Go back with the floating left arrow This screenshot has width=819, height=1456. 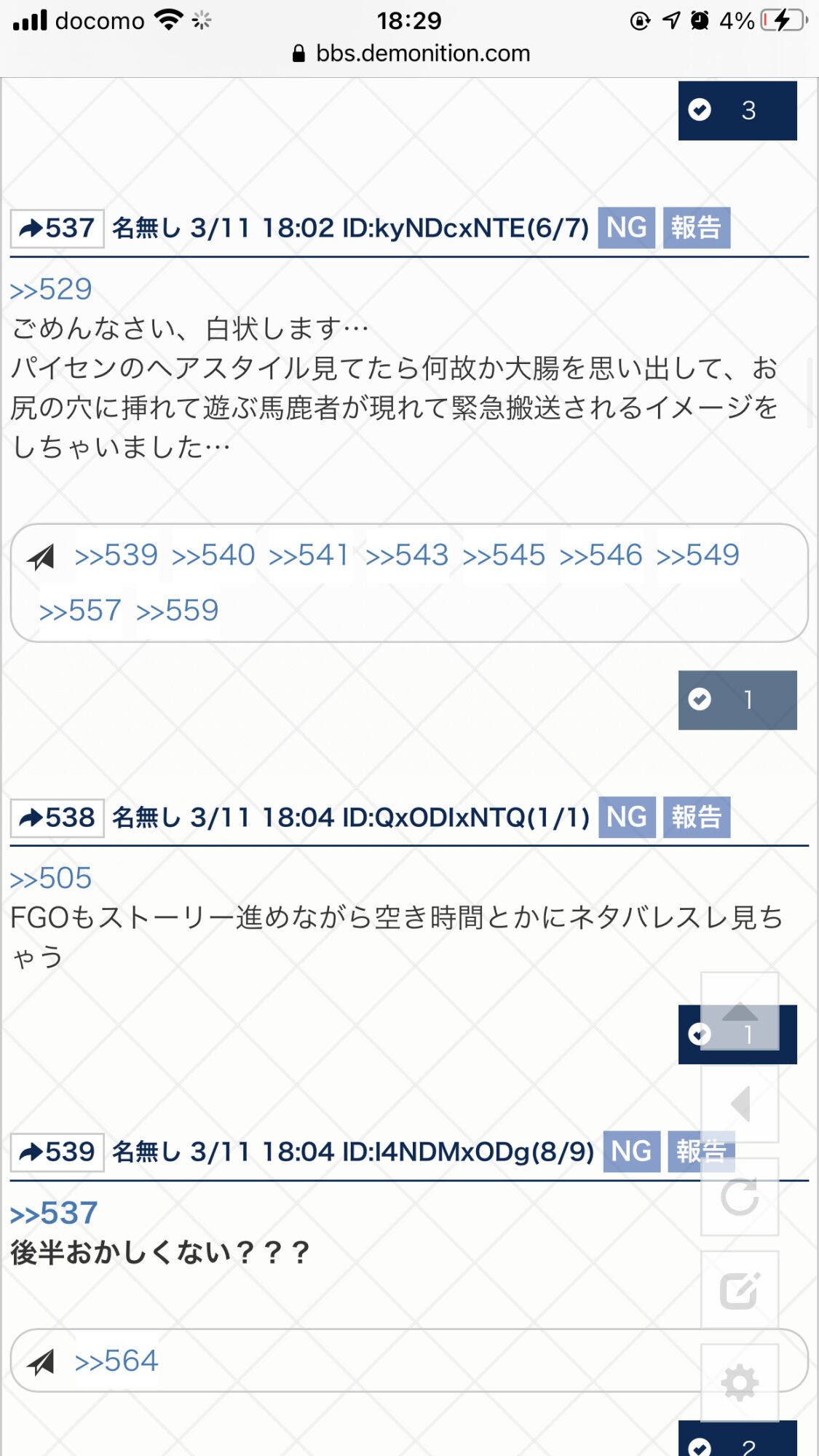pos(740,1104)
